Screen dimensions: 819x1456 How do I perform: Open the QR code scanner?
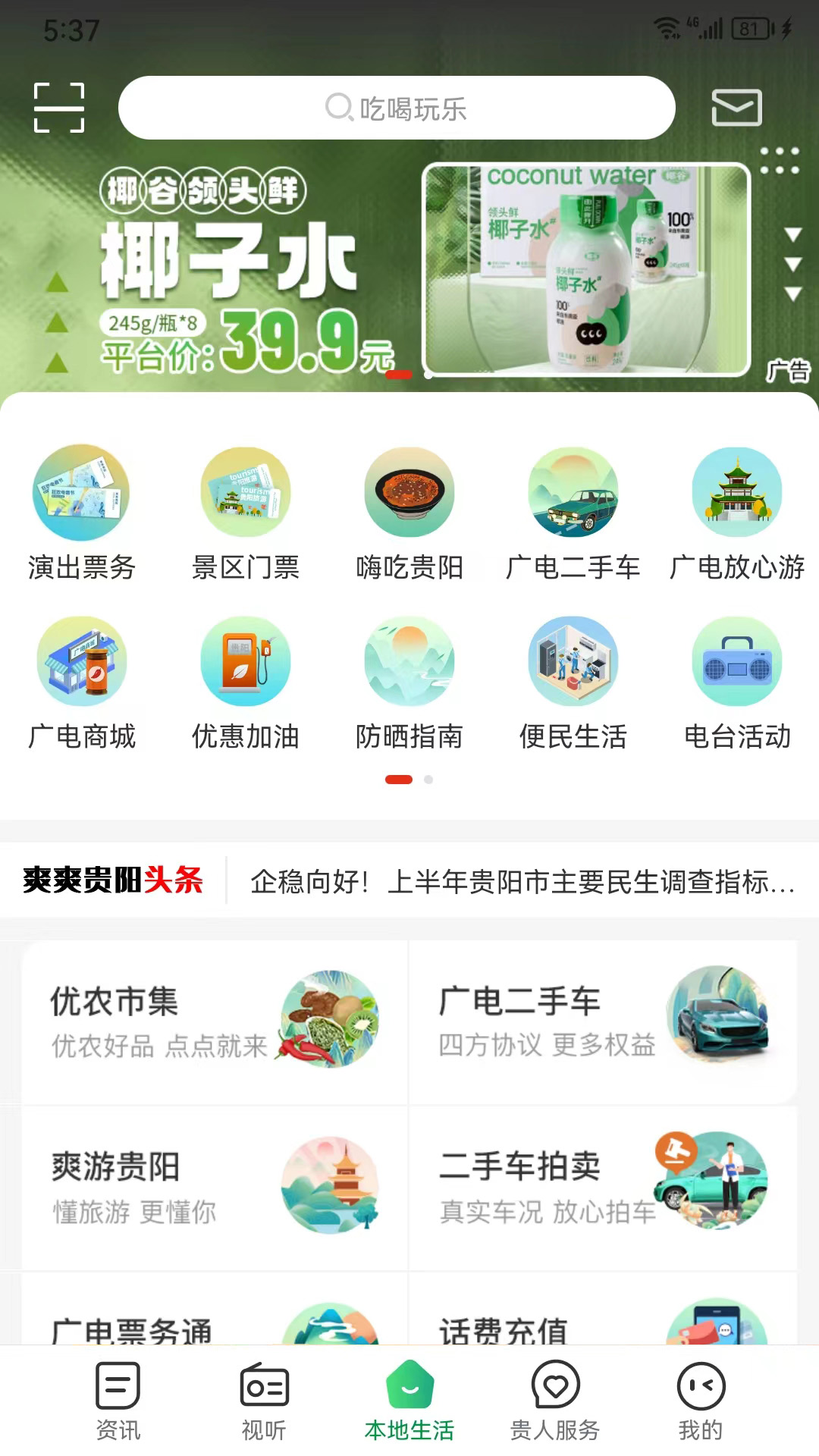[59, 108]
